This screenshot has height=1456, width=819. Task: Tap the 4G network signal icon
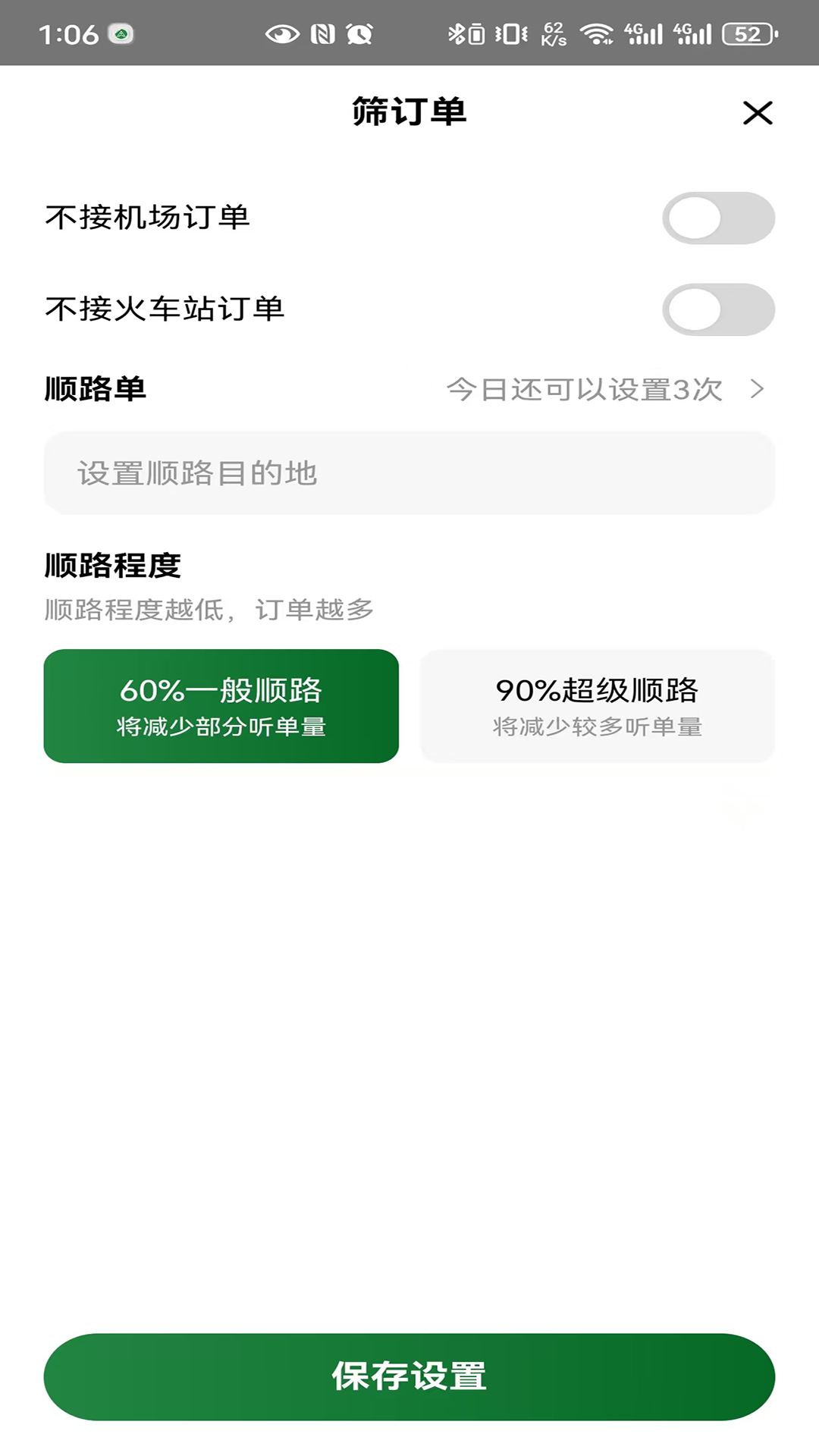(x=645, y=33)
